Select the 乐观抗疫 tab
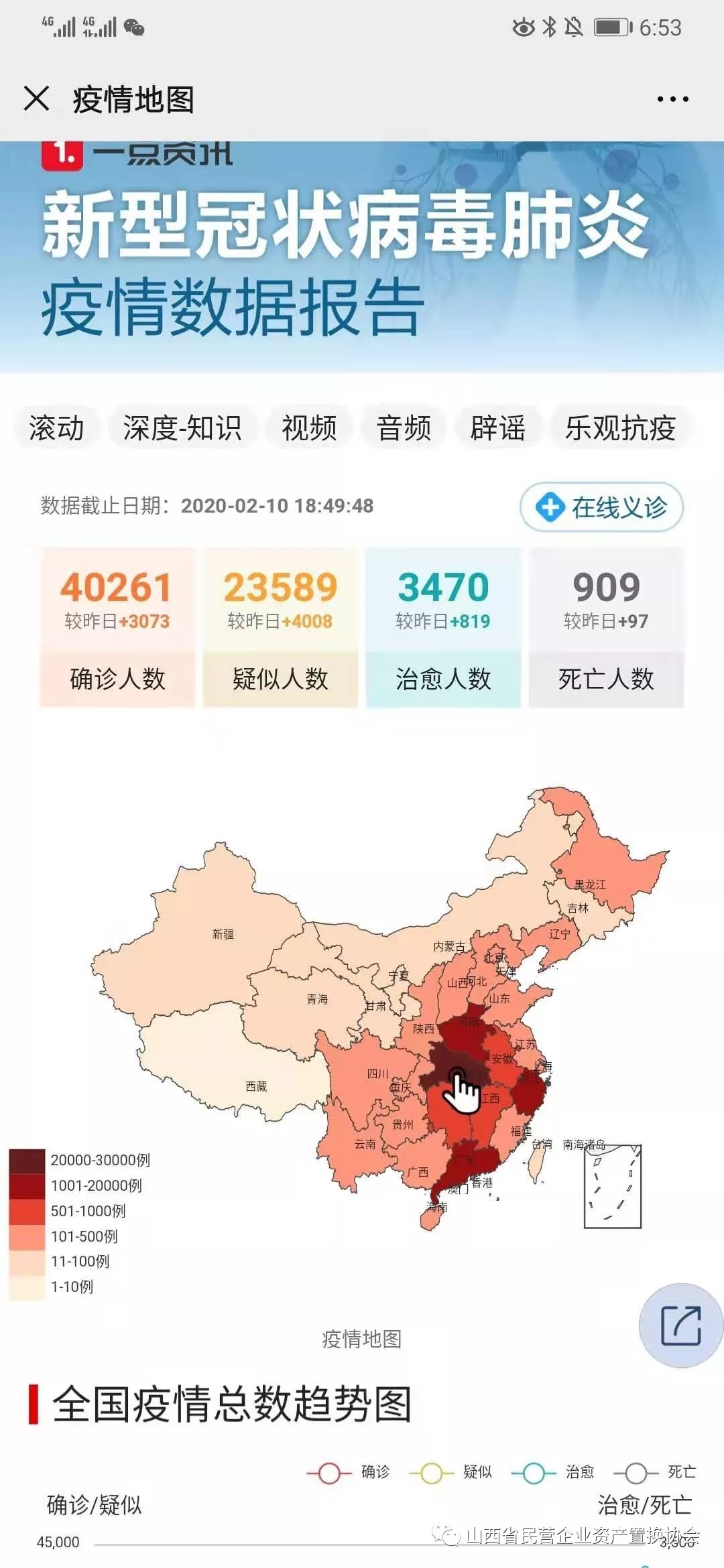The image size is (724, 1568). [620, 428]
